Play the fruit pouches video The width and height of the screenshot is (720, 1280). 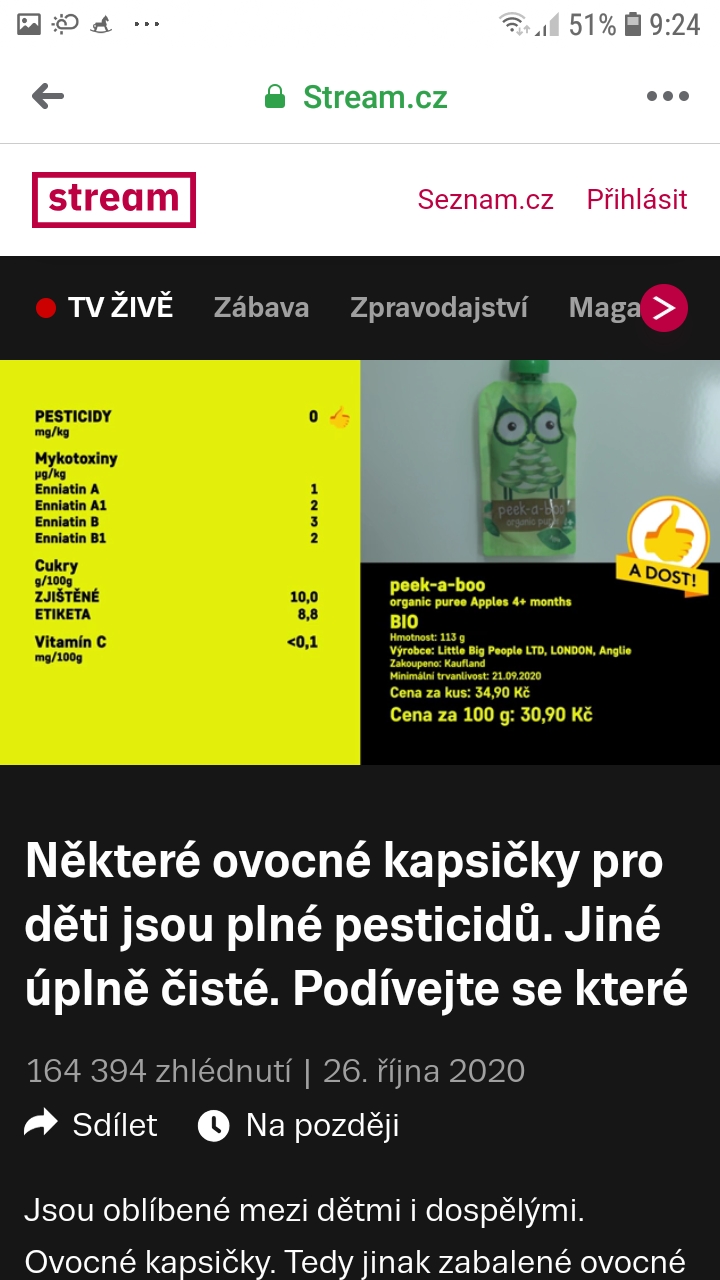point(360,562)
